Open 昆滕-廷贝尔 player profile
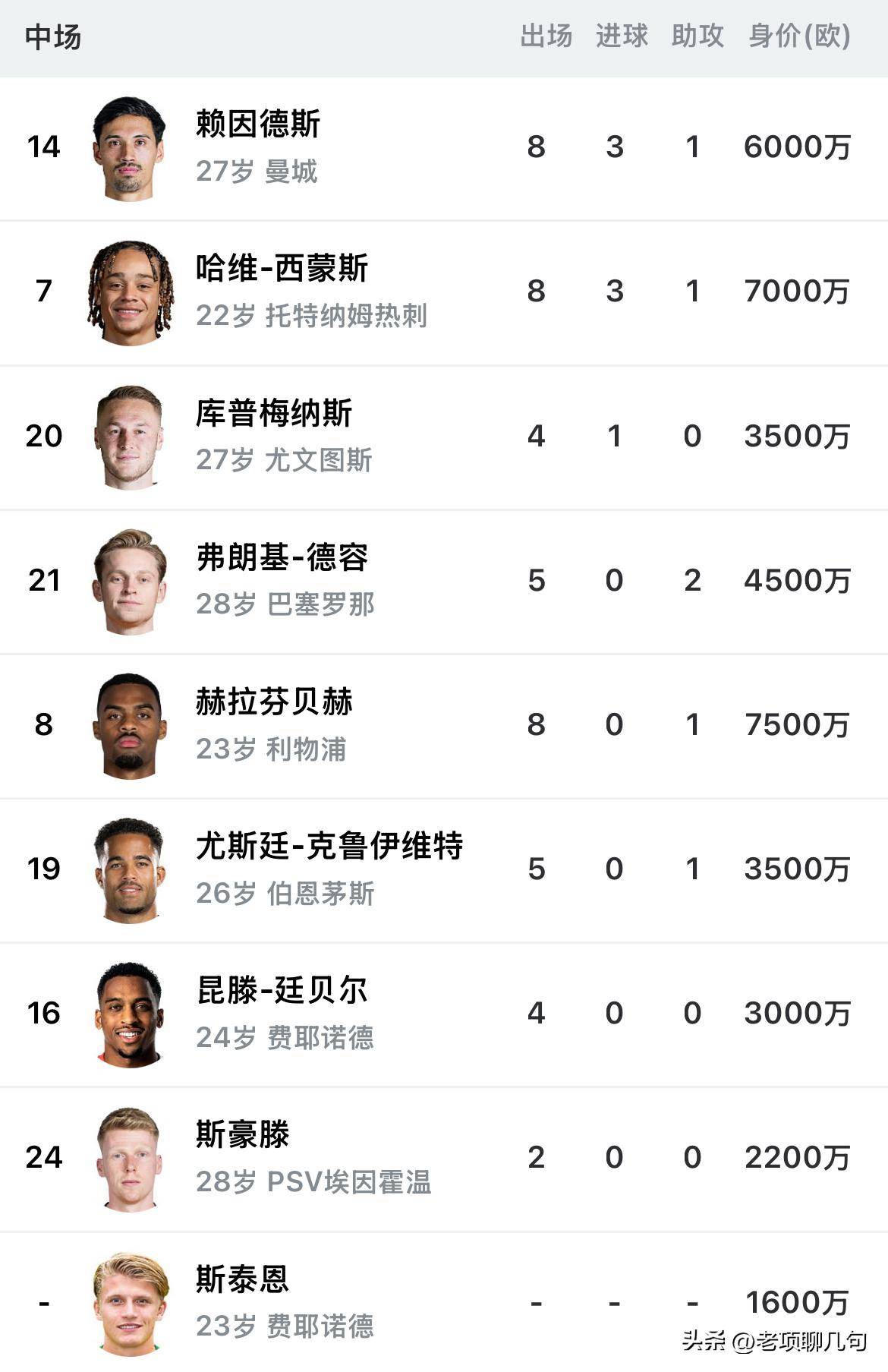 click(282, 991)
